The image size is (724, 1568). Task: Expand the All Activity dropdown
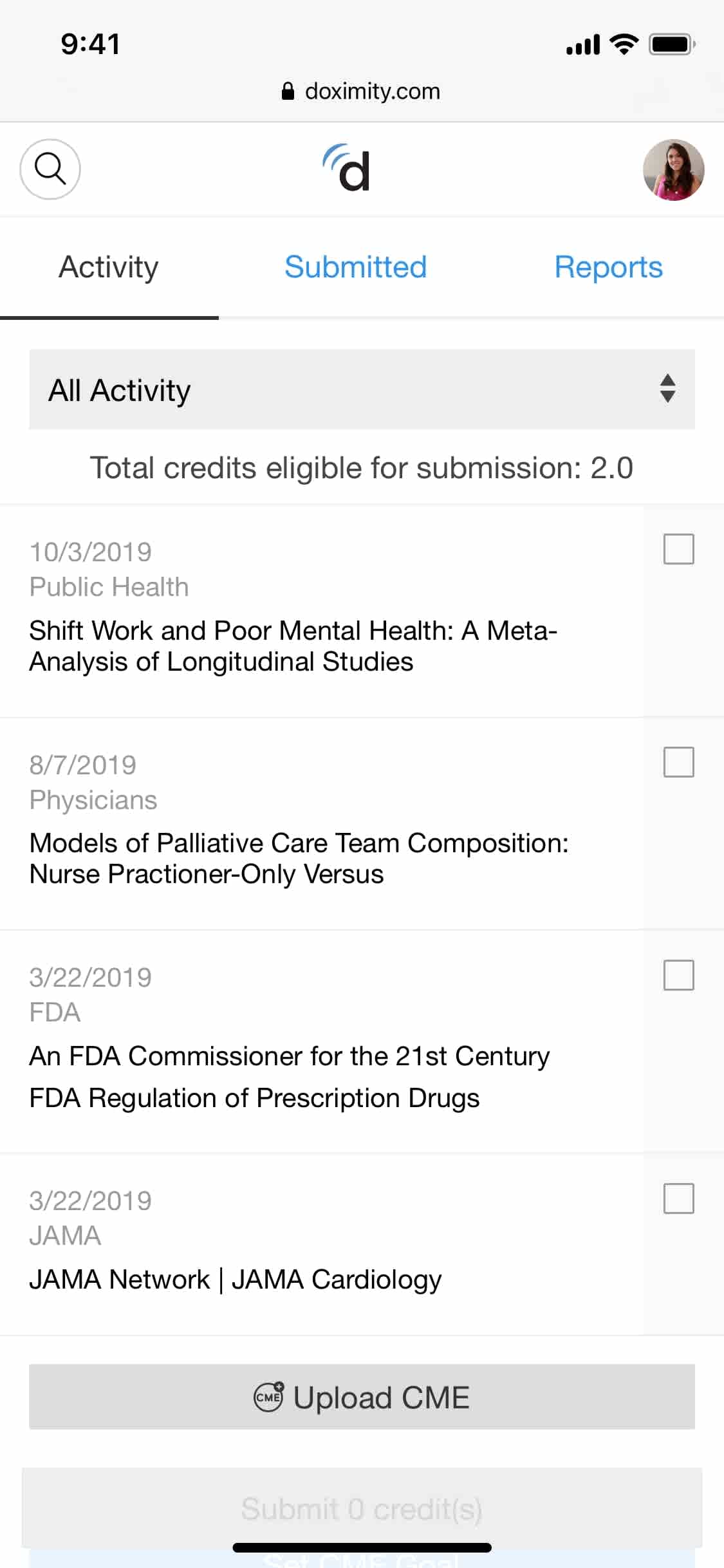[x=362, y=389]
